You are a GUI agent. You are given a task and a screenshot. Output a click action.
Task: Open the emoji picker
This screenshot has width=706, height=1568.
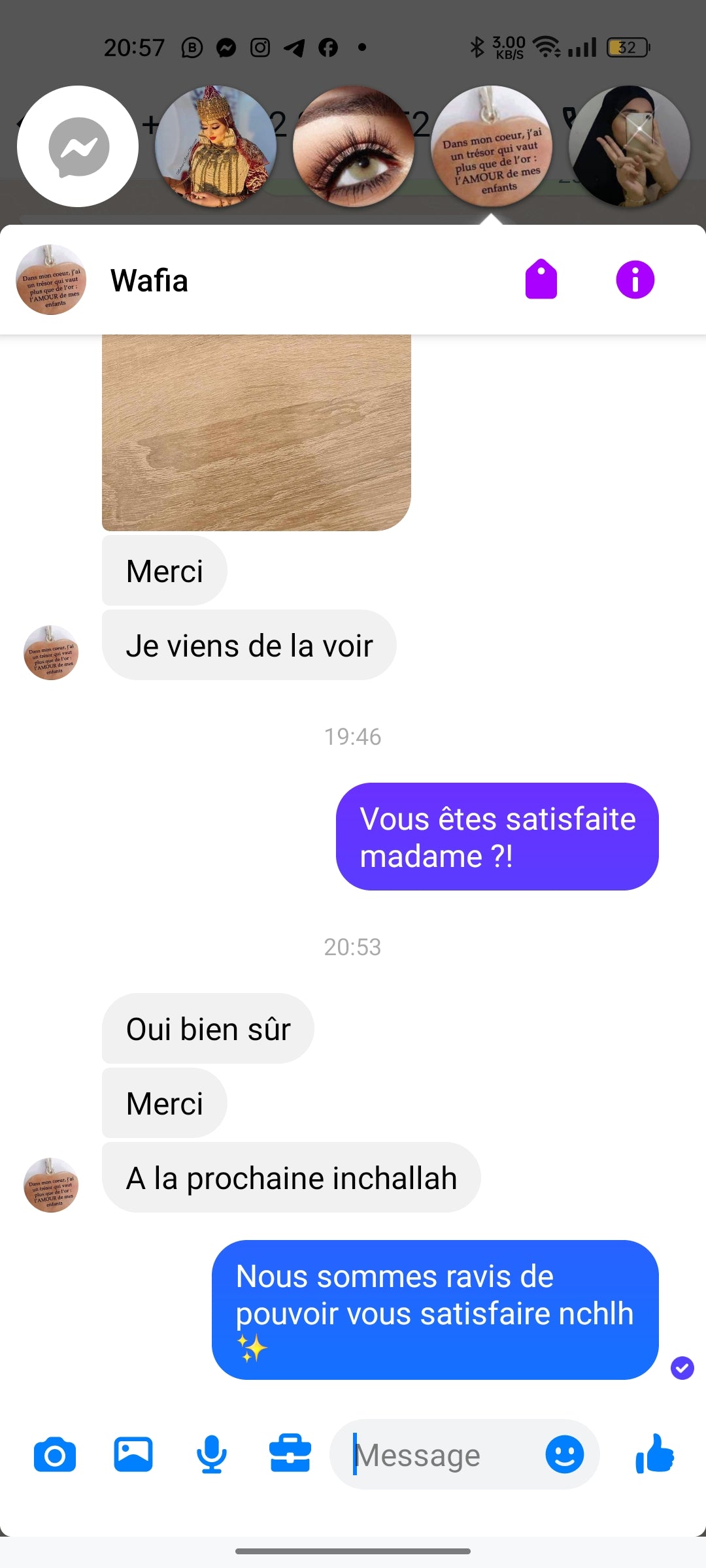[564, 1454]
